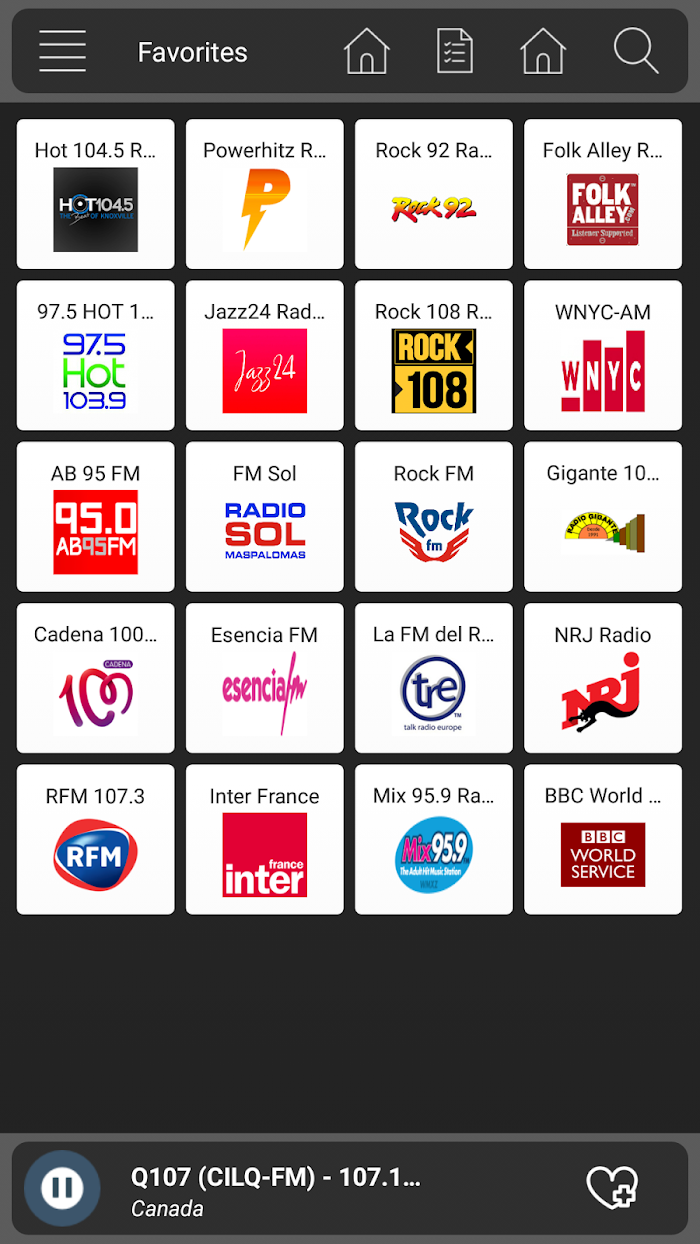Open the hamburger drawer menu
The width and height of the screenshot is (700, 1244).
62,51
